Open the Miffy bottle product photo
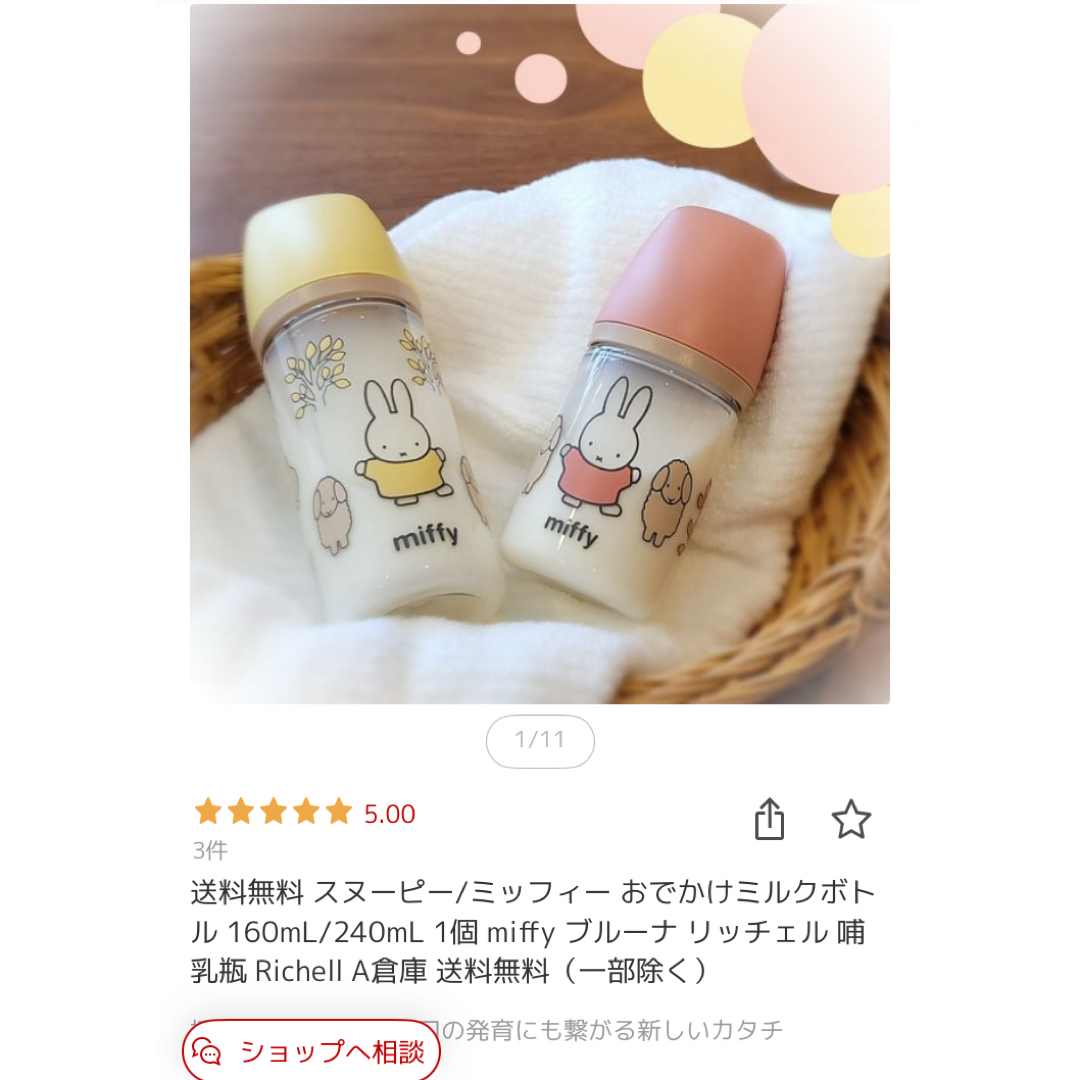Viewport: 1080px width, 1080px height. click(539, 354)
